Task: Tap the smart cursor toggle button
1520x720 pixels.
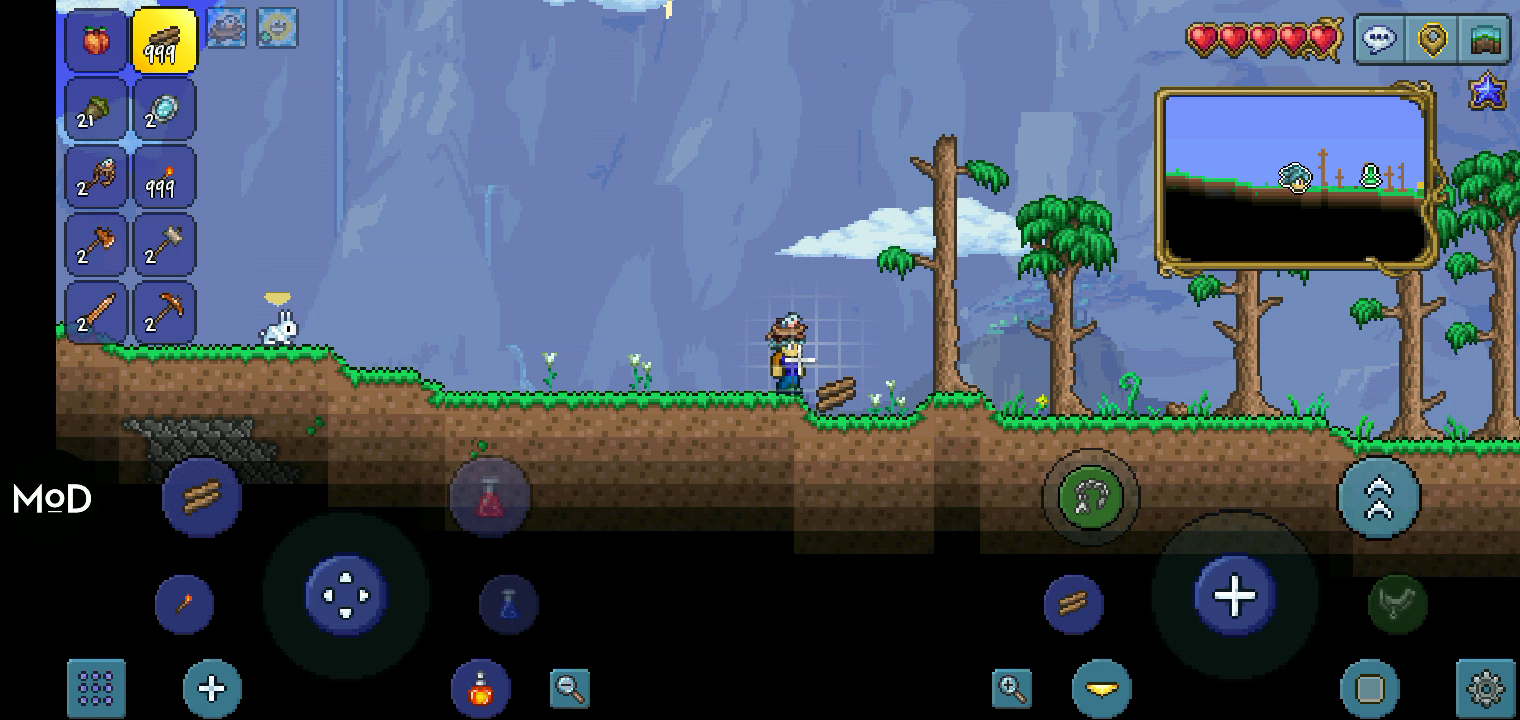Action: point(1369,688)
